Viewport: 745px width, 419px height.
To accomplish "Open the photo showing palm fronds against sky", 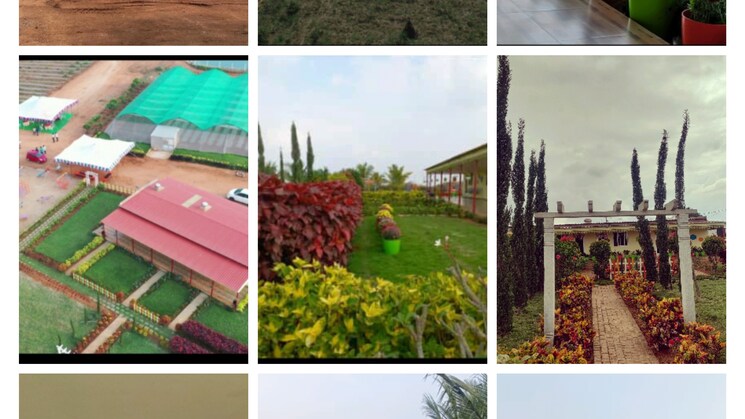I will tap(372, 396).
